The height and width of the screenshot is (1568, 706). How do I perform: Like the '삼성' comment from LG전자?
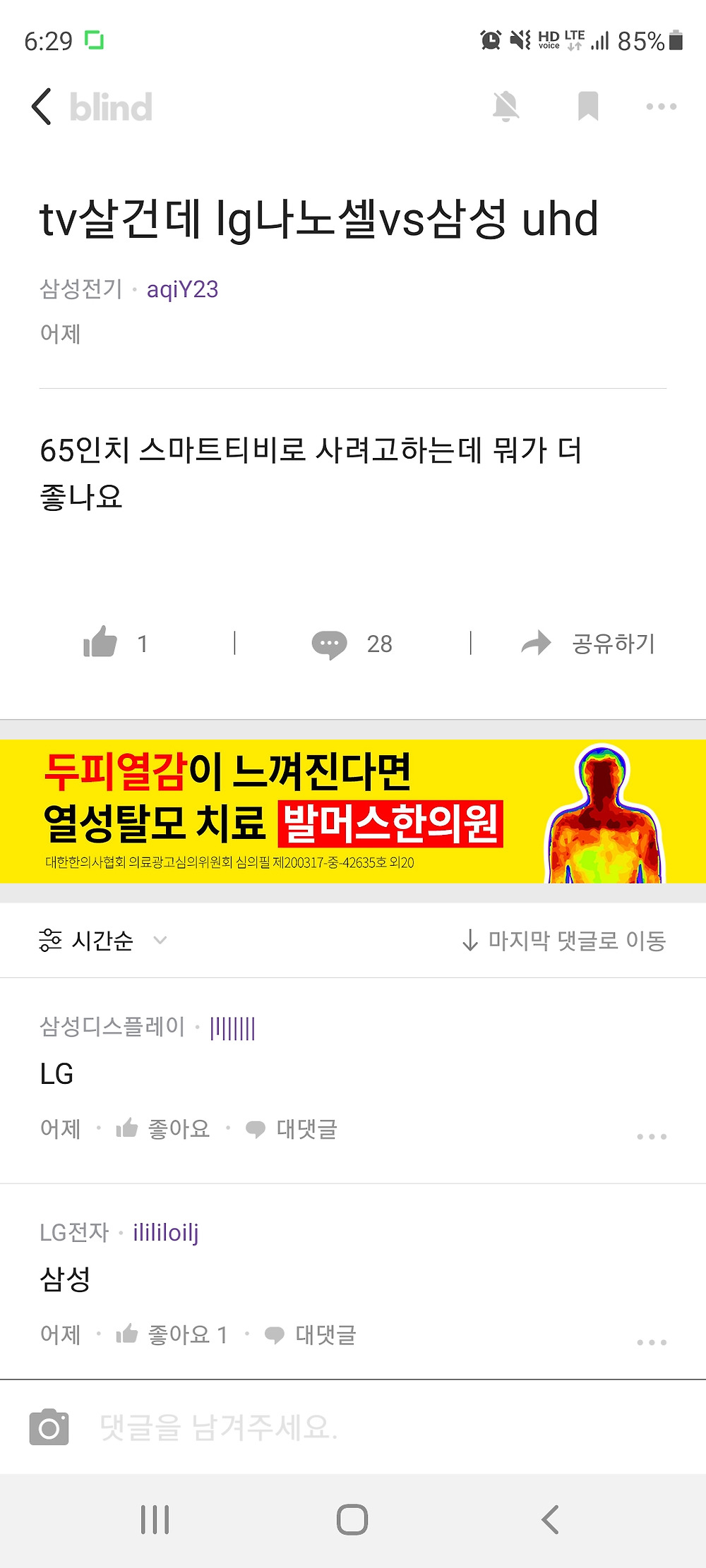click(x=172, y=1334)
